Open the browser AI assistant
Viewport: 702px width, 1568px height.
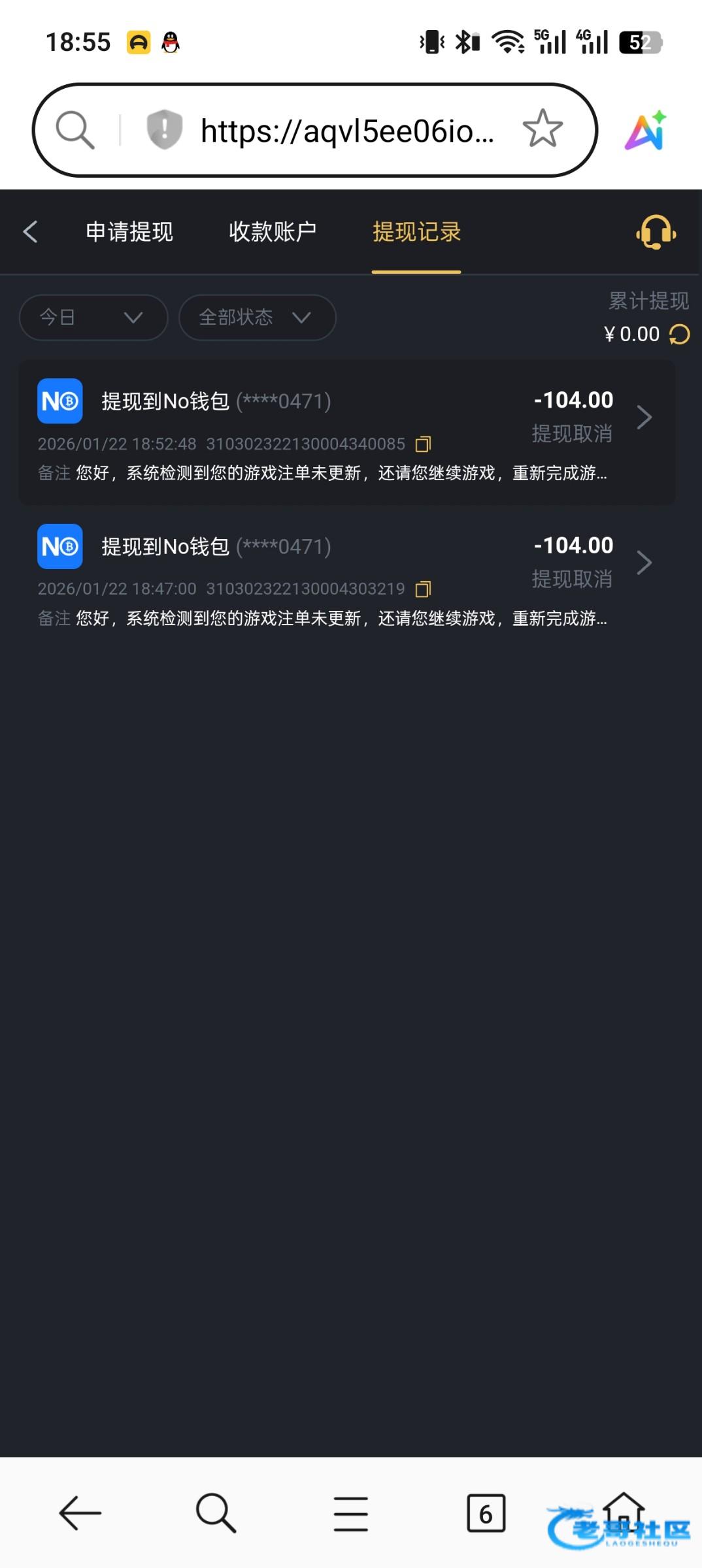[646, 130]
